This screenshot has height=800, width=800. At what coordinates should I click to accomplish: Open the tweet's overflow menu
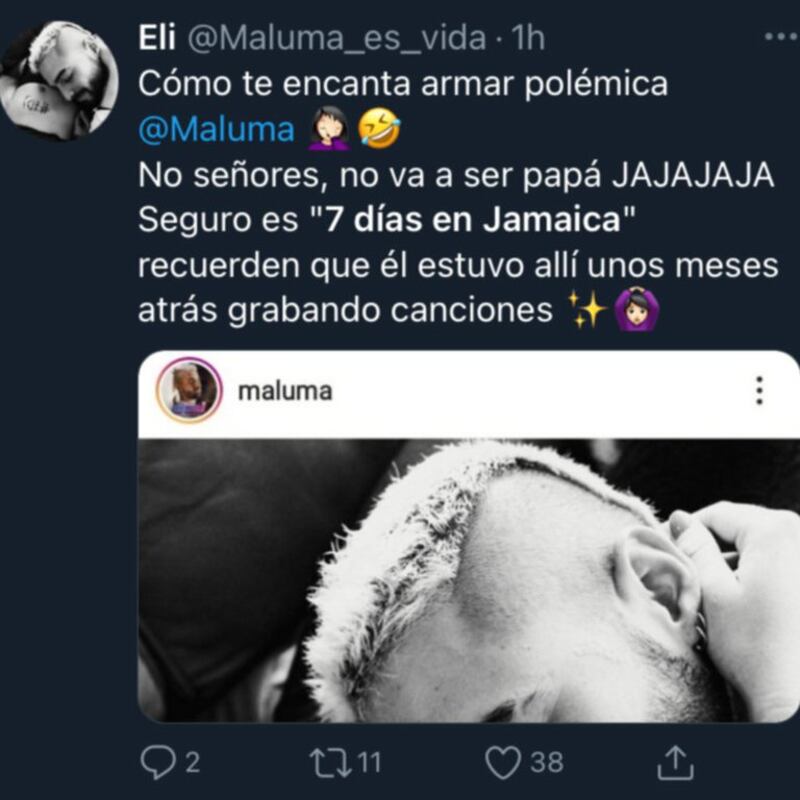point(779,37)
